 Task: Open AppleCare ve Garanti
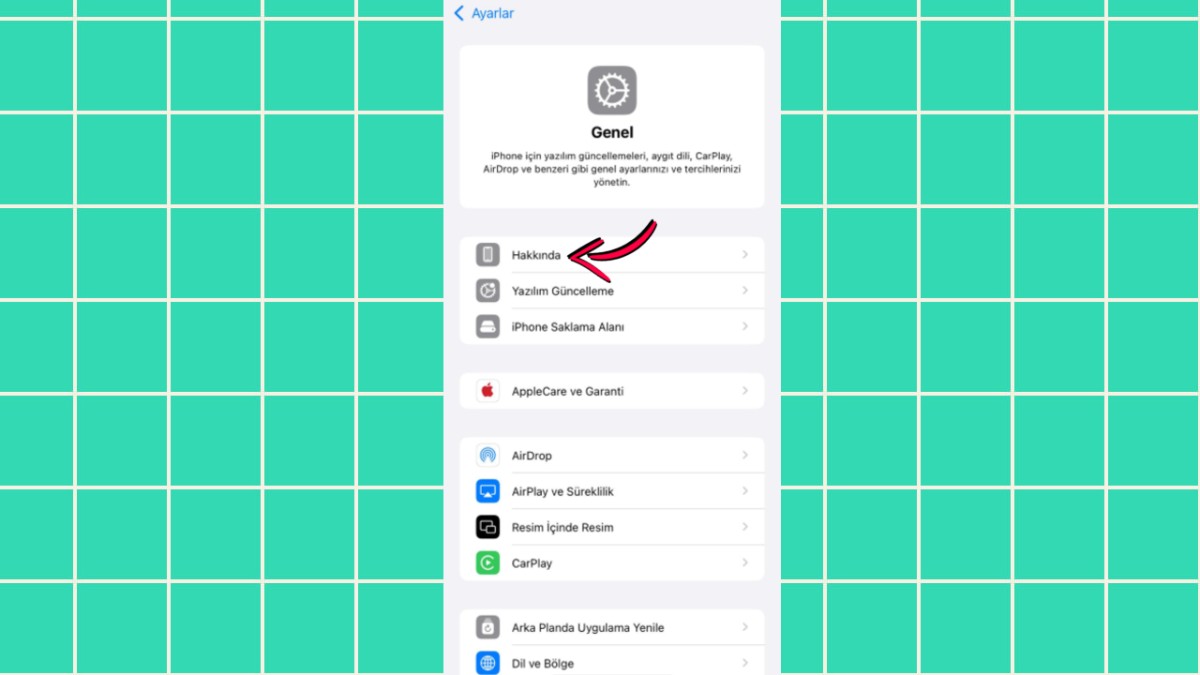point(611,391)
